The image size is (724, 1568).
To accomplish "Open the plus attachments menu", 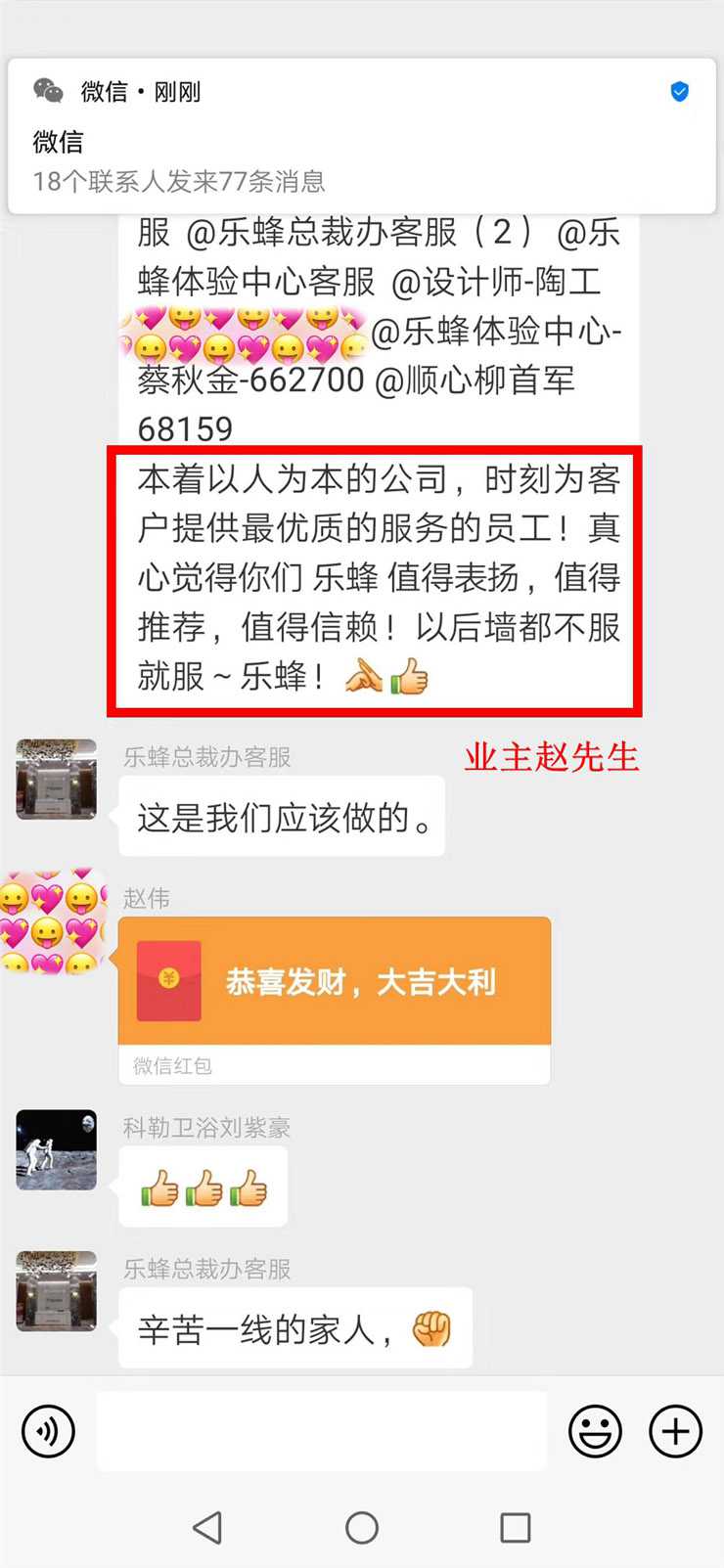I will [x=676, y=1431].
